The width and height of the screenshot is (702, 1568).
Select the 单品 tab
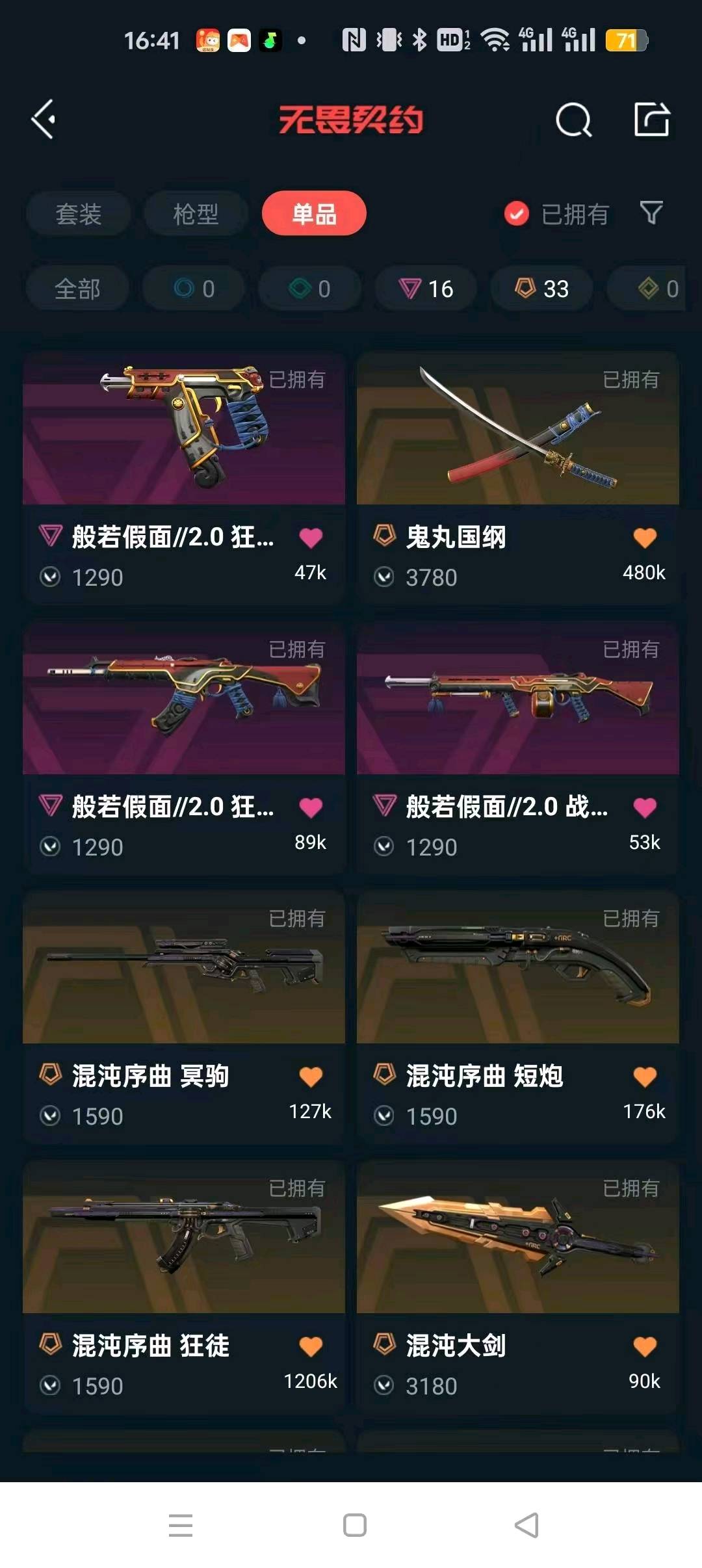coord(314,214)
